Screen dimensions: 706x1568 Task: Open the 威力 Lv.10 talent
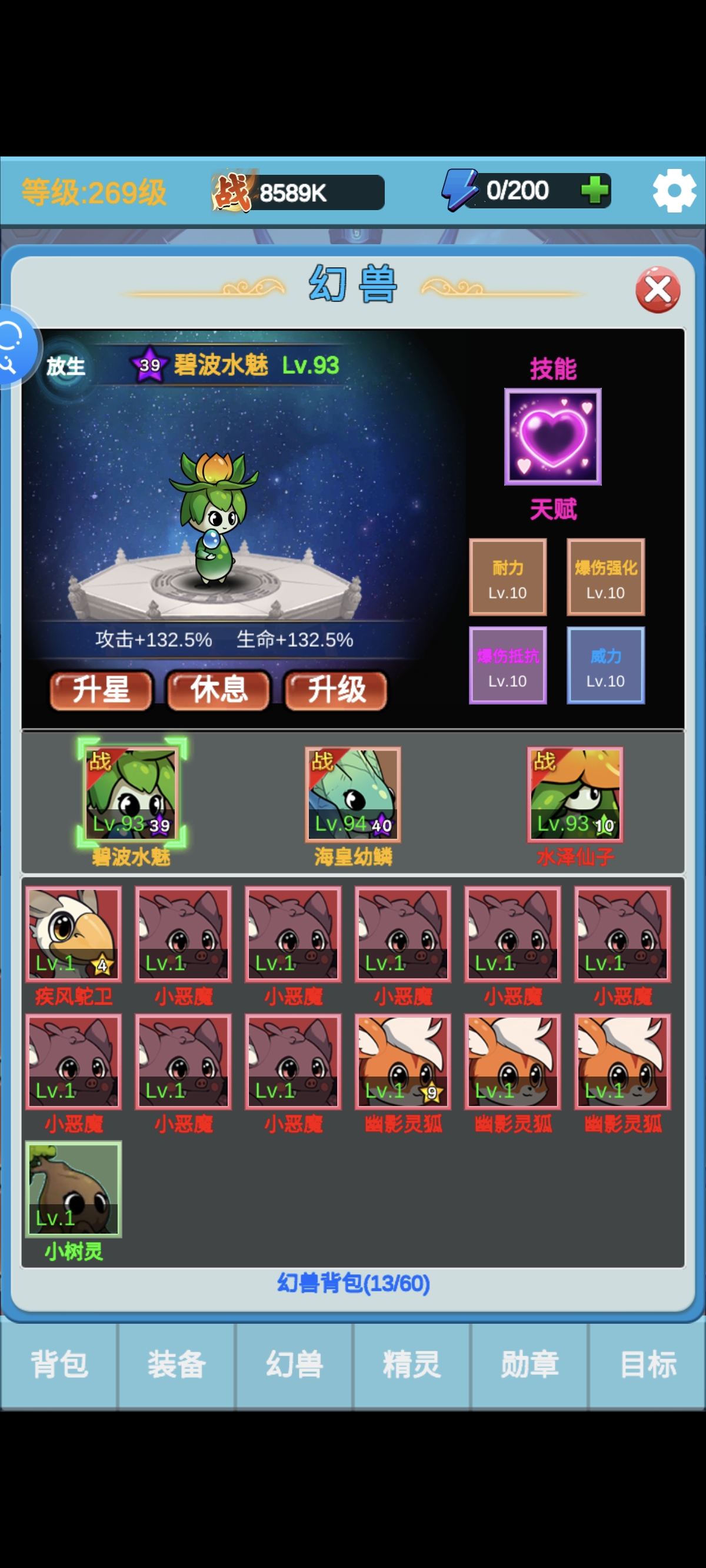[x=605, y=665]
